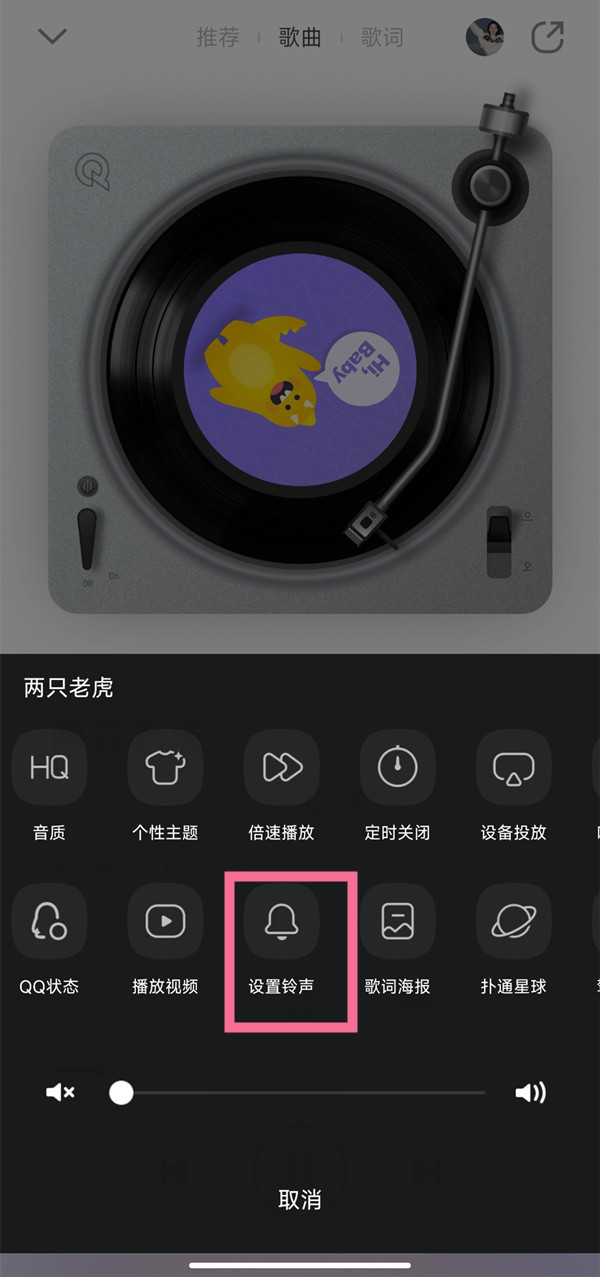Open 定时关闭 sleep timer
This screenshot has width=600, height=1277.
tap(397, 768)
